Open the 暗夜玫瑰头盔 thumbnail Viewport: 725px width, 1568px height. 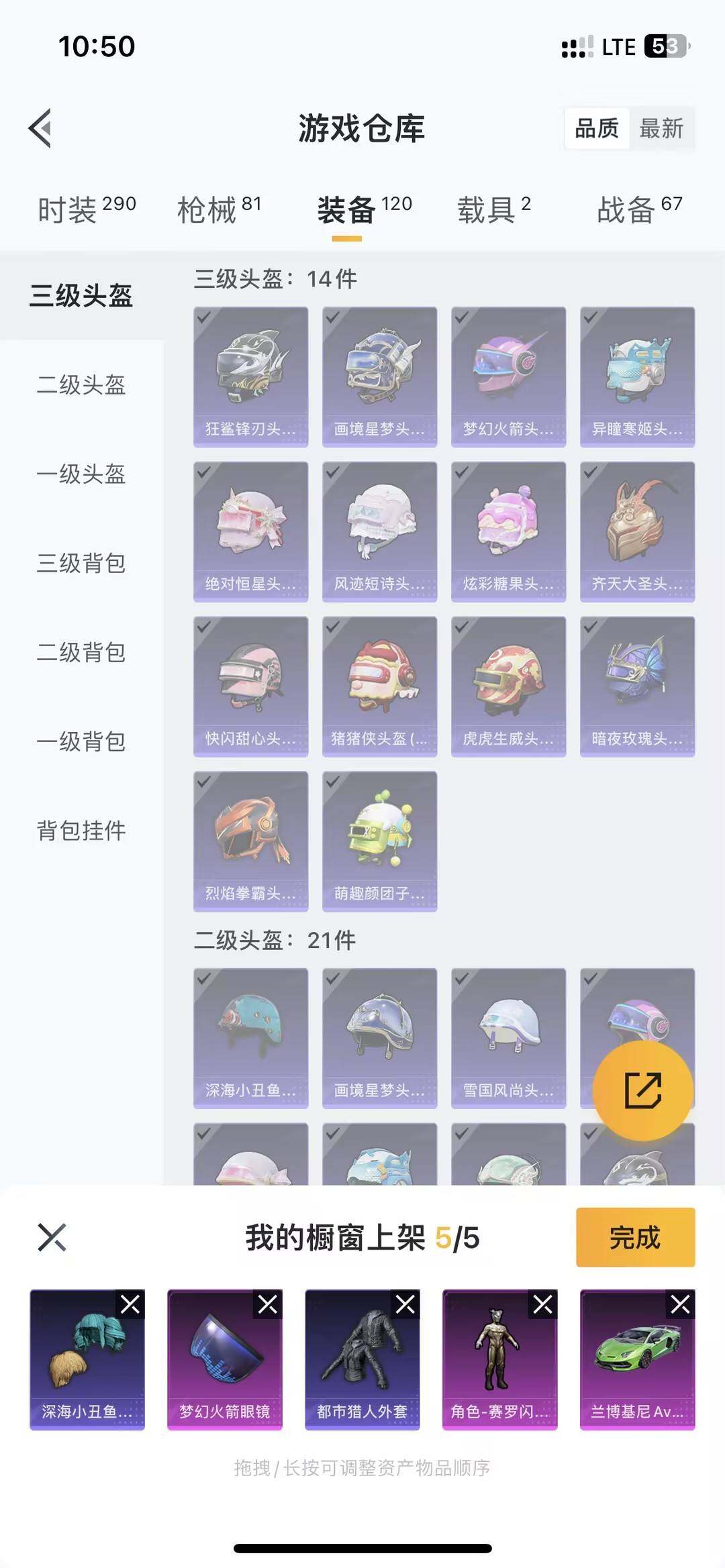pyautogui.click(x=637, y=678)
